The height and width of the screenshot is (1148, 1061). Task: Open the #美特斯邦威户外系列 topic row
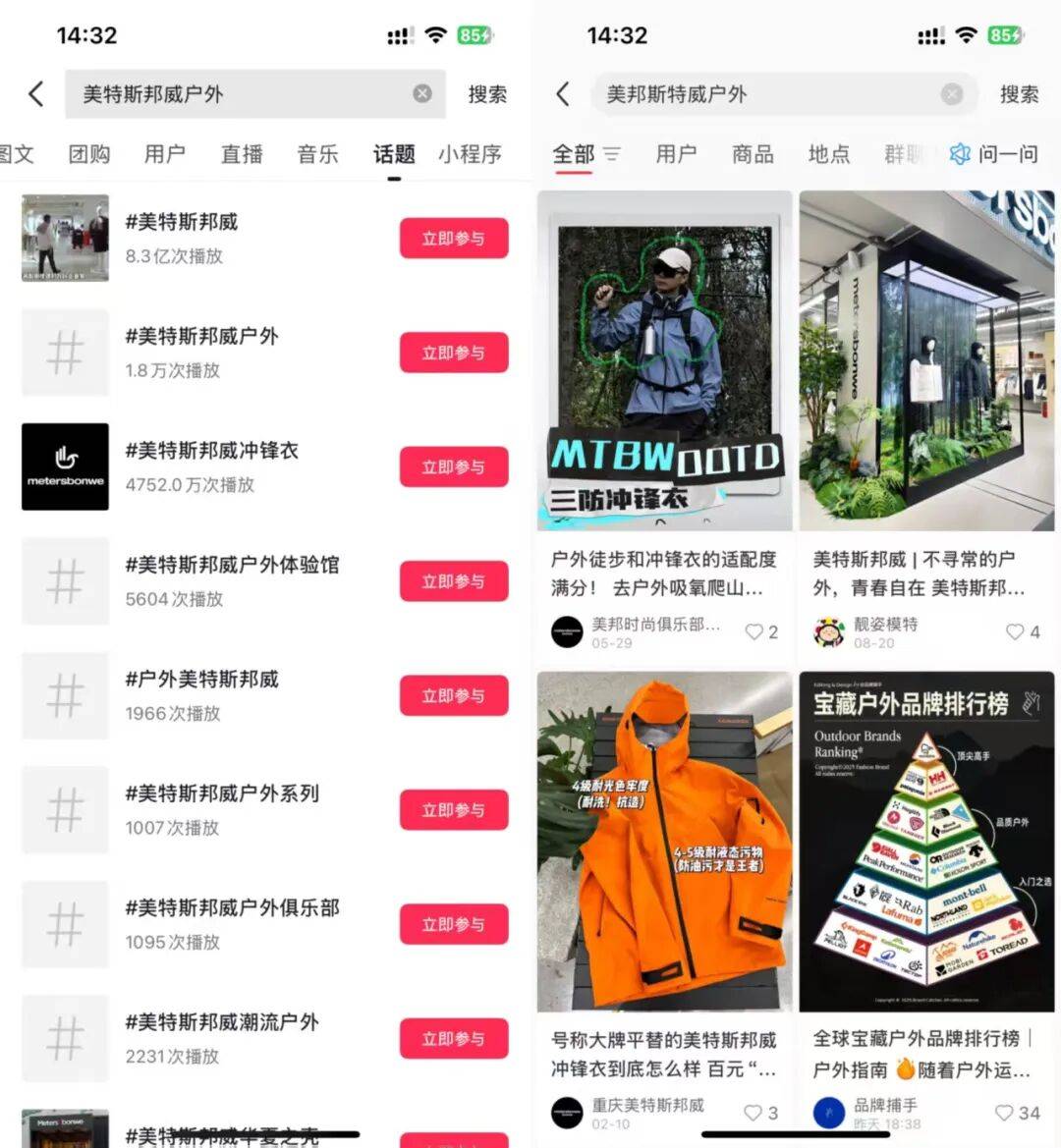222,809
